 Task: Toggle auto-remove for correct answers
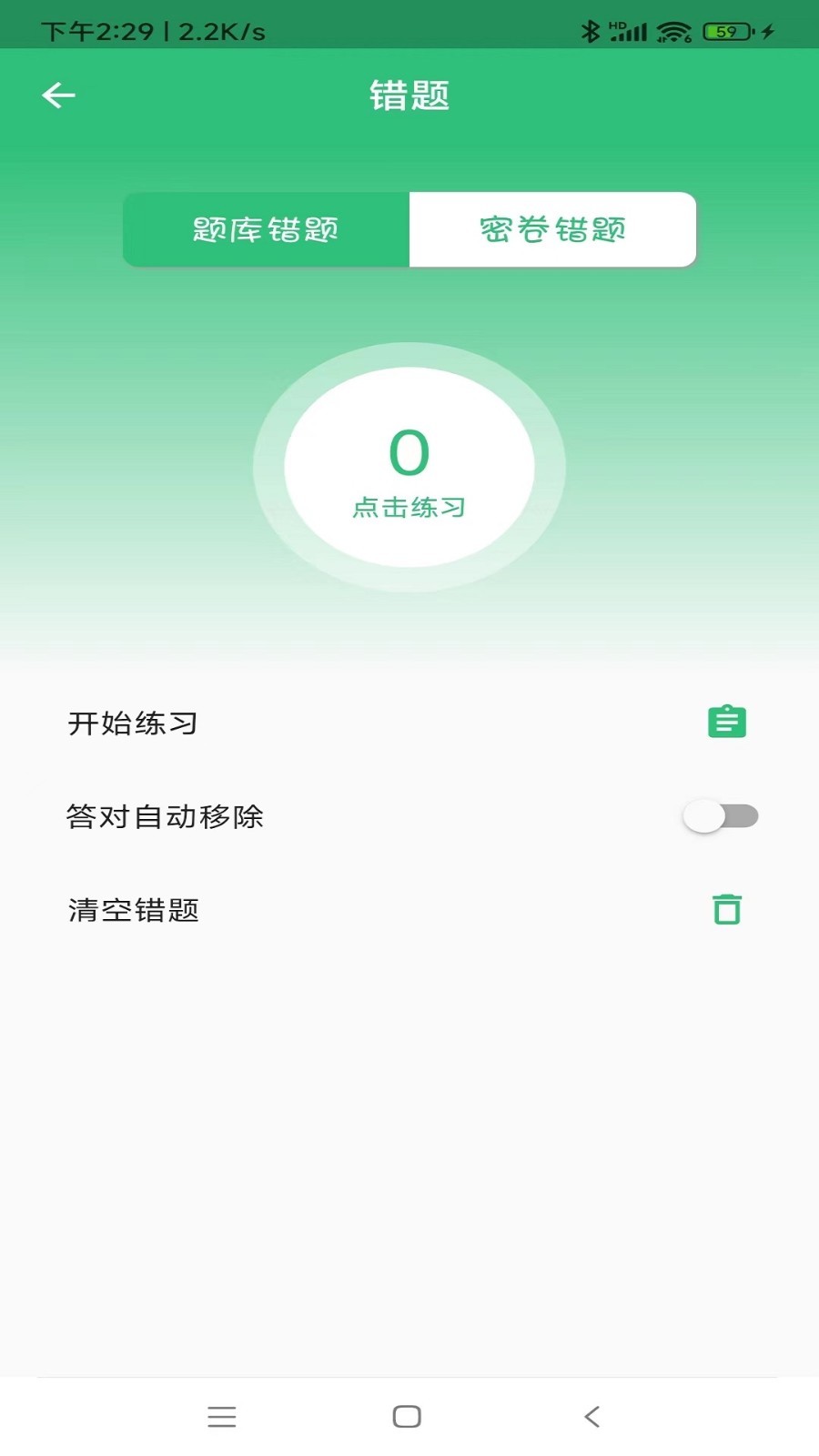pos(720,816)
